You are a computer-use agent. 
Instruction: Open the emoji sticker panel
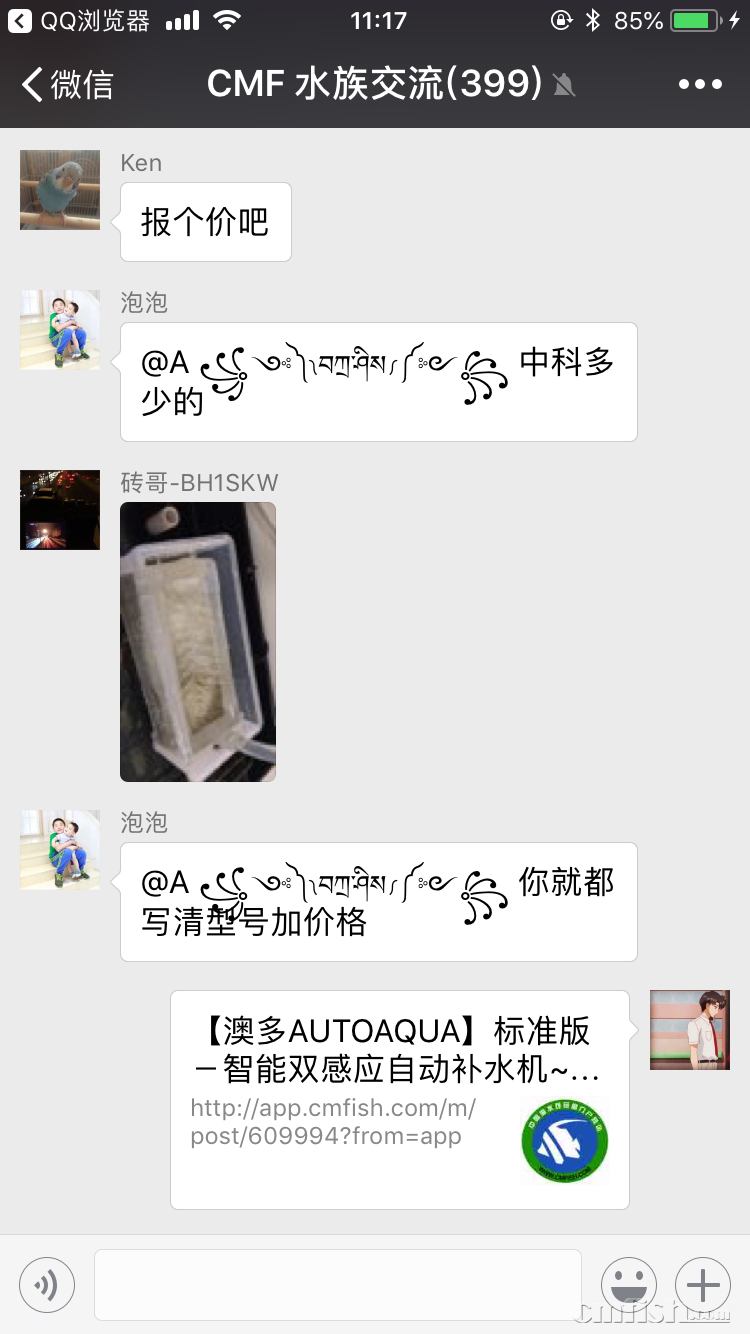point(629,1284)
